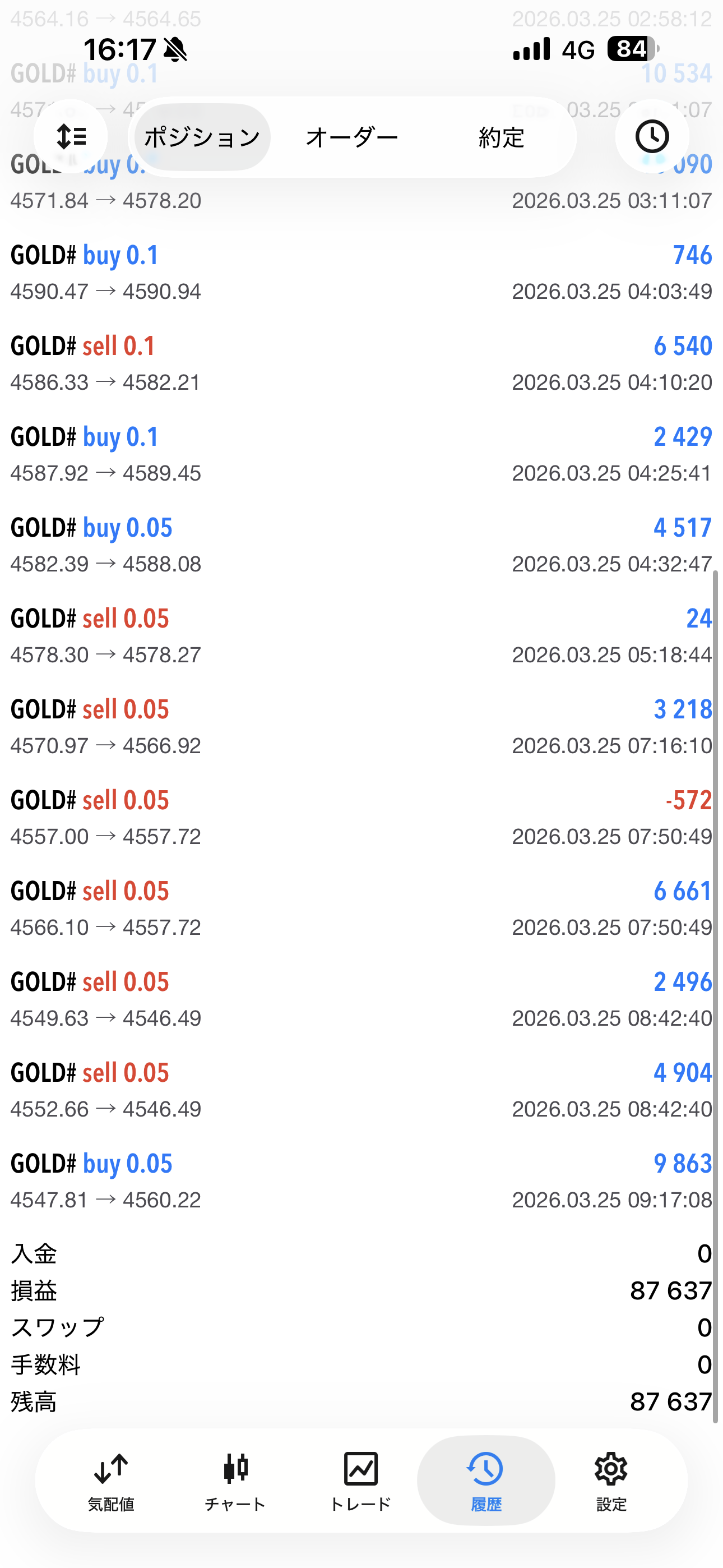
Task: Open the history period clock icon
Action: [652, 136]
